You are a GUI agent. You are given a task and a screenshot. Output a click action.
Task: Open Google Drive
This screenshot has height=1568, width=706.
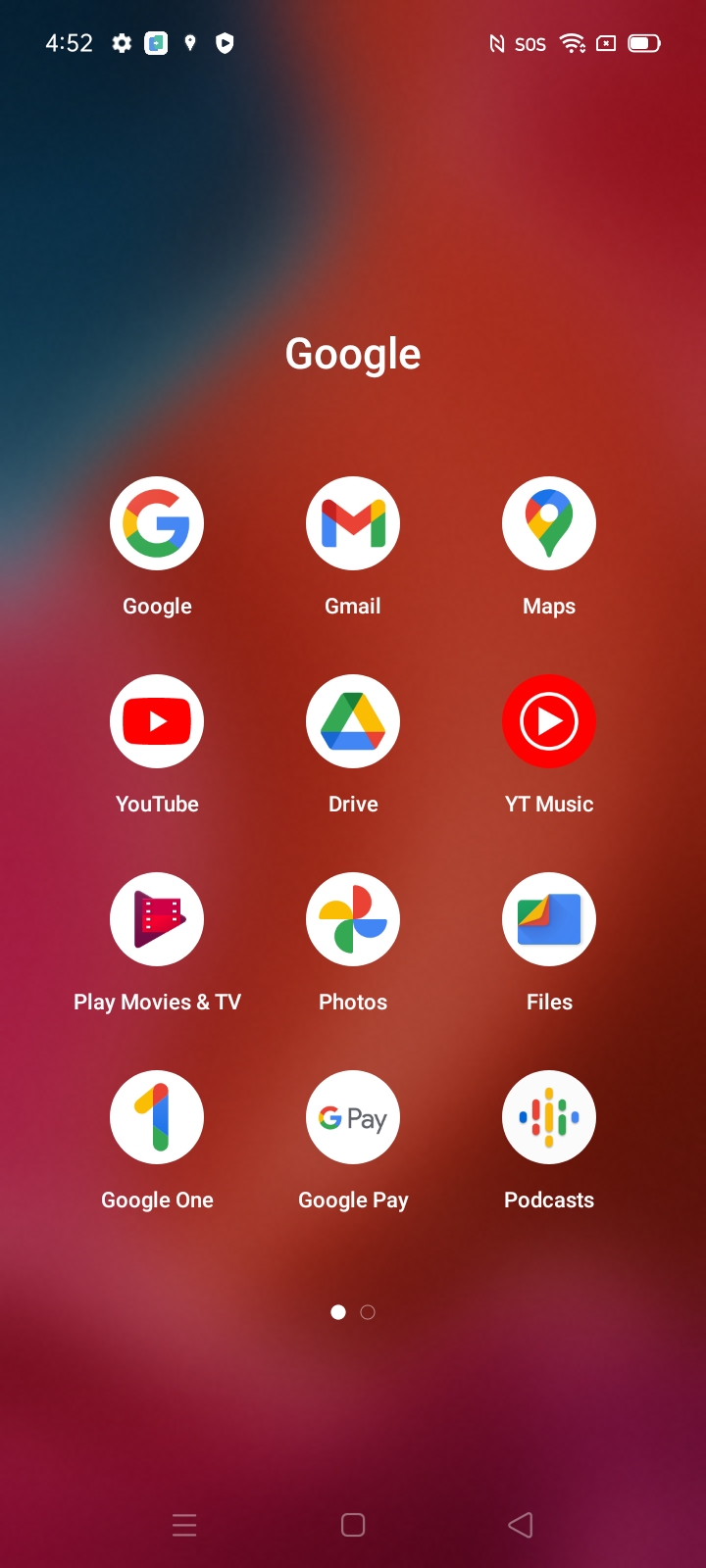point(353,721)
